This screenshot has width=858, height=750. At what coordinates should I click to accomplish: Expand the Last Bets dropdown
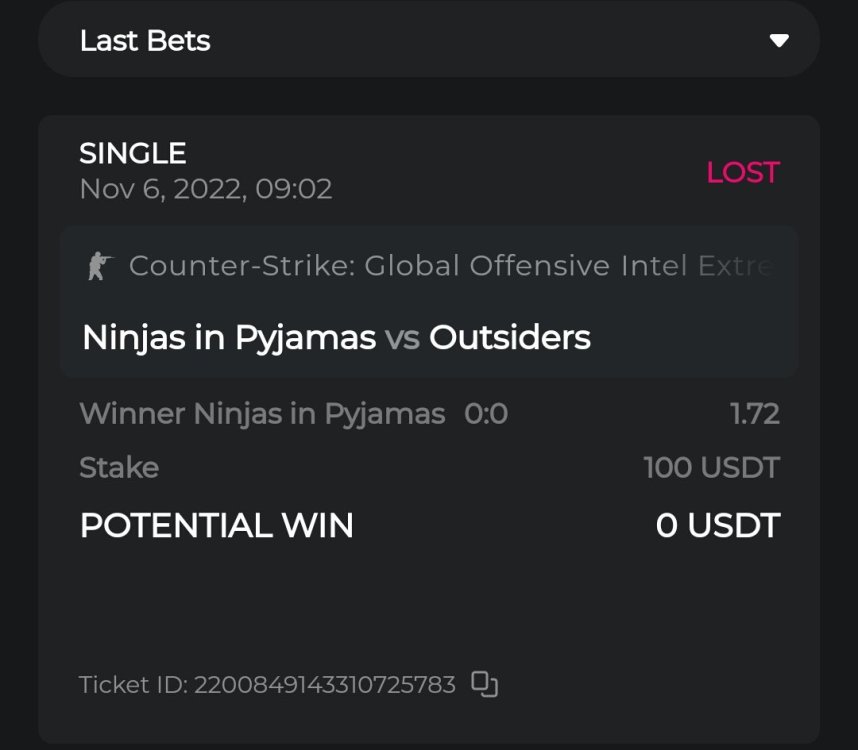pyautogui.click(x=779, y=41)
